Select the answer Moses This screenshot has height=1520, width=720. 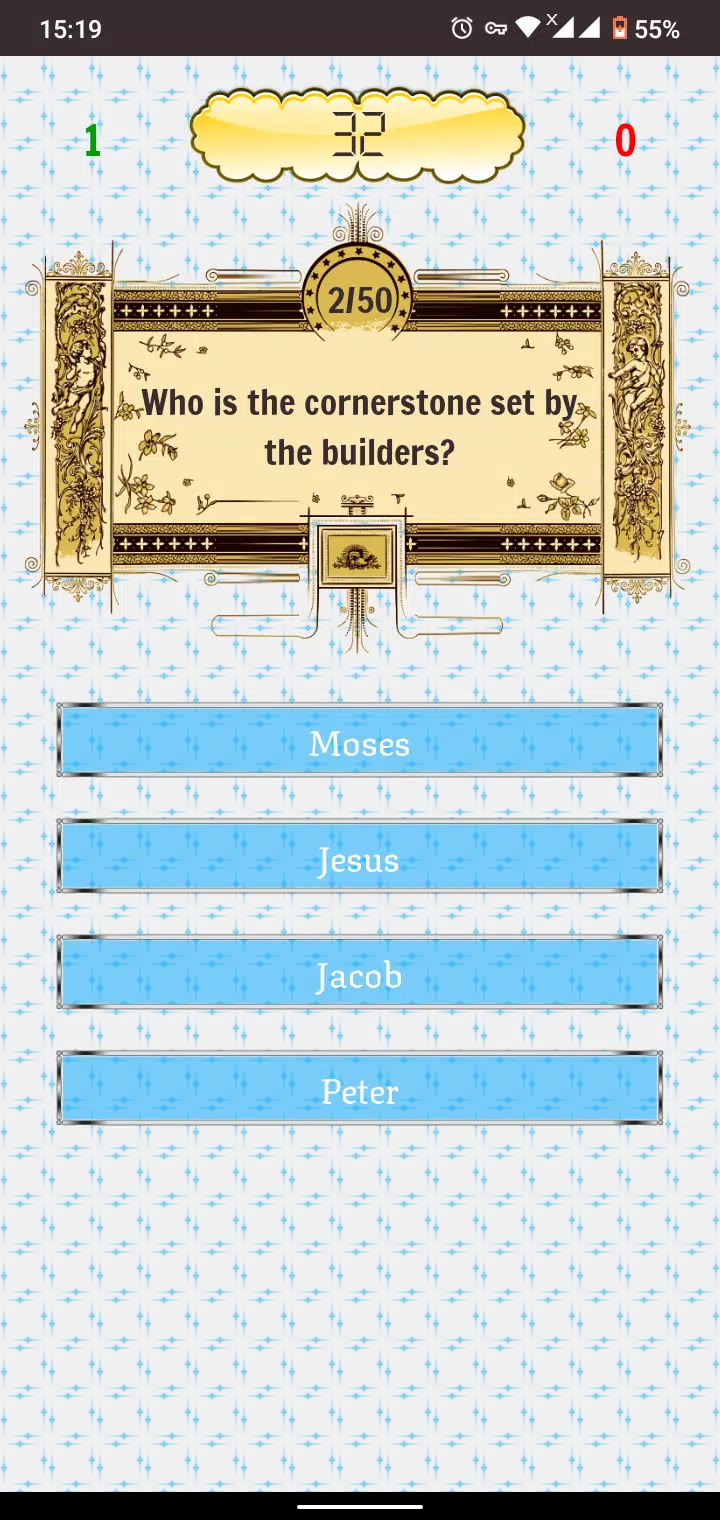tap(359, 741)
